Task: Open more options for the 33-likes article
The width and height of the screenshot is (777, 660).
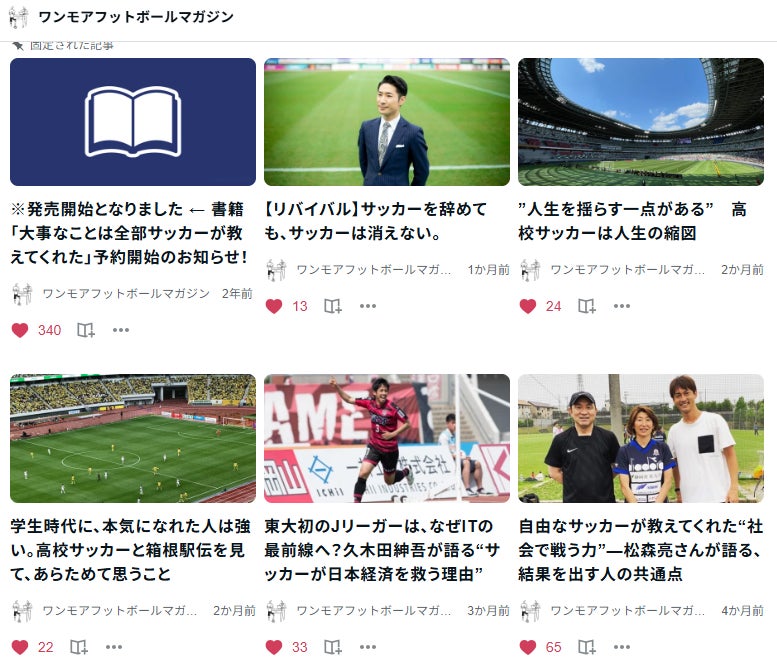Action: click(x=368, y=647)
